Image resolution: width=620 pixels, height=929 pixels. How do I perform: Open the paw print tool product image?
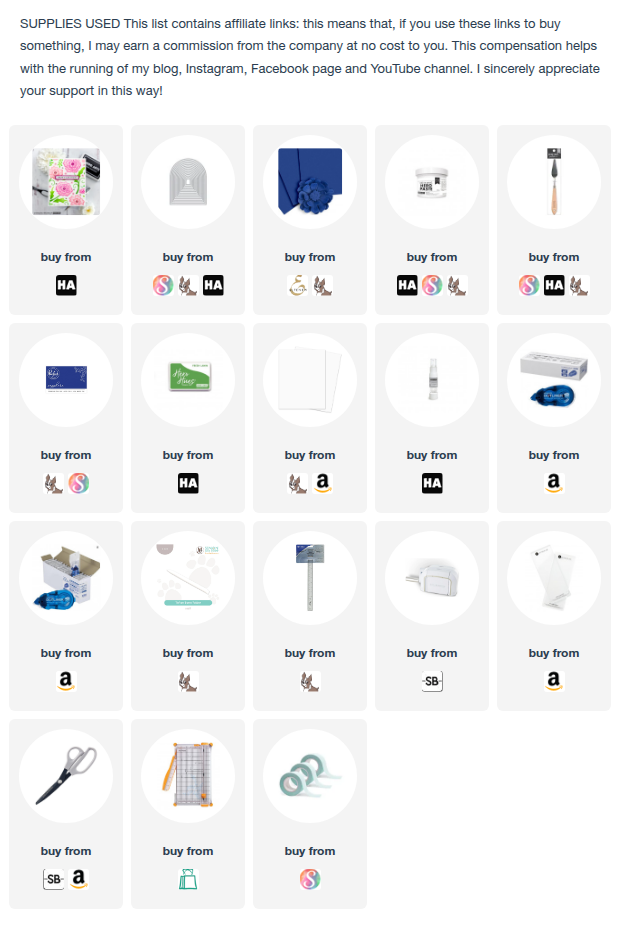coord(188,578)
